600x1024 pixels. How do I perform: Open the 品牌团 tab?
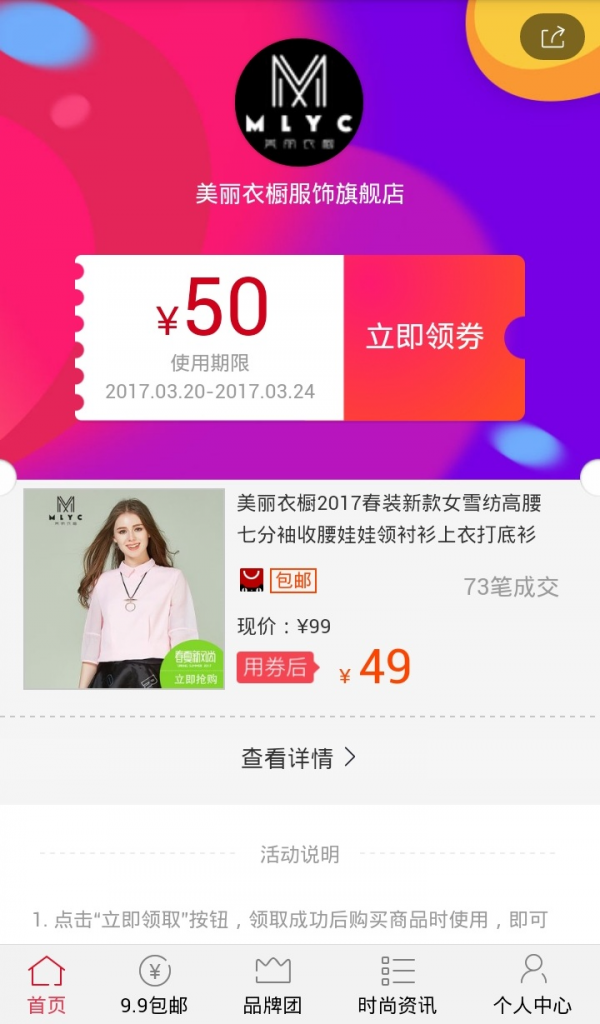[272, 985]
